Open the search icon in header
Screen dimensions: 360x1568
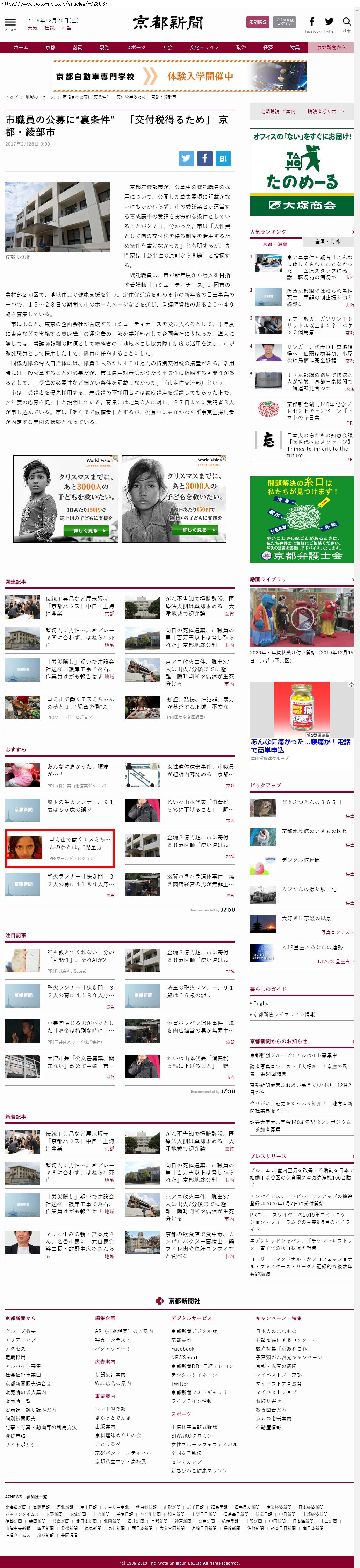pyautogui.click(x=347, y=22)
